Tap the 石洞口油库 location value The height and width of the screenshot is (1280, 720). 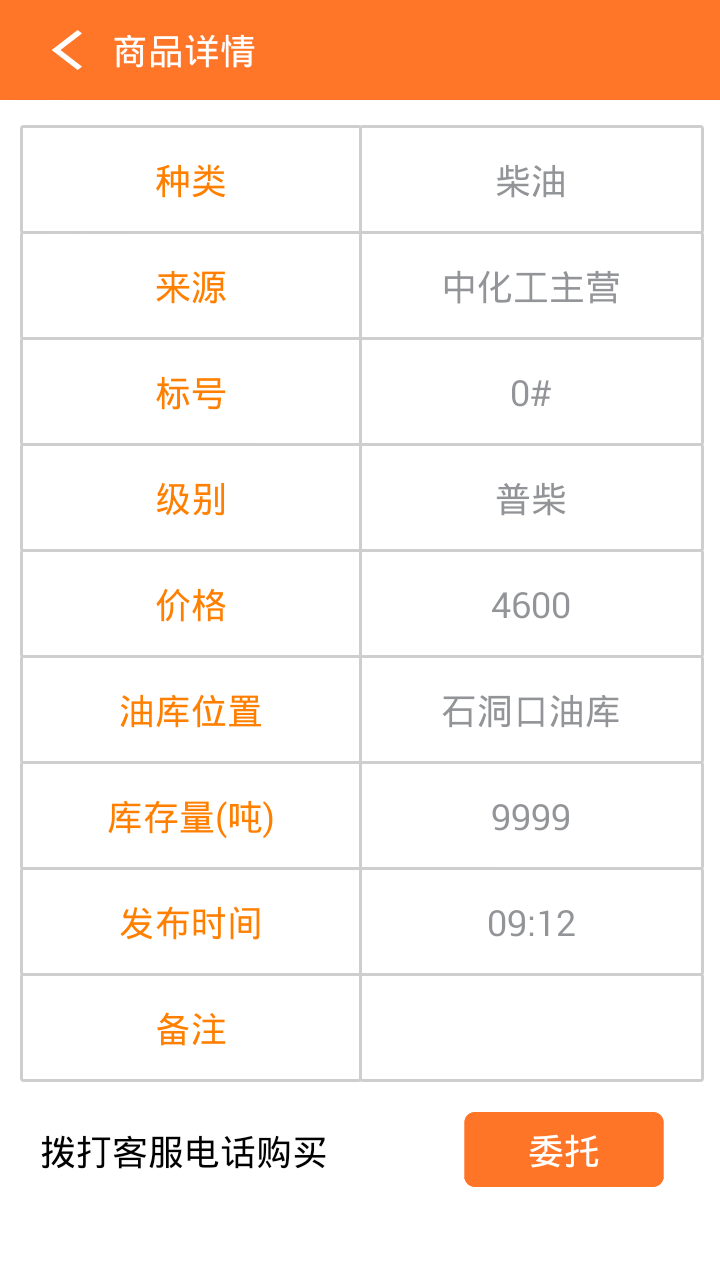point(531,710)
